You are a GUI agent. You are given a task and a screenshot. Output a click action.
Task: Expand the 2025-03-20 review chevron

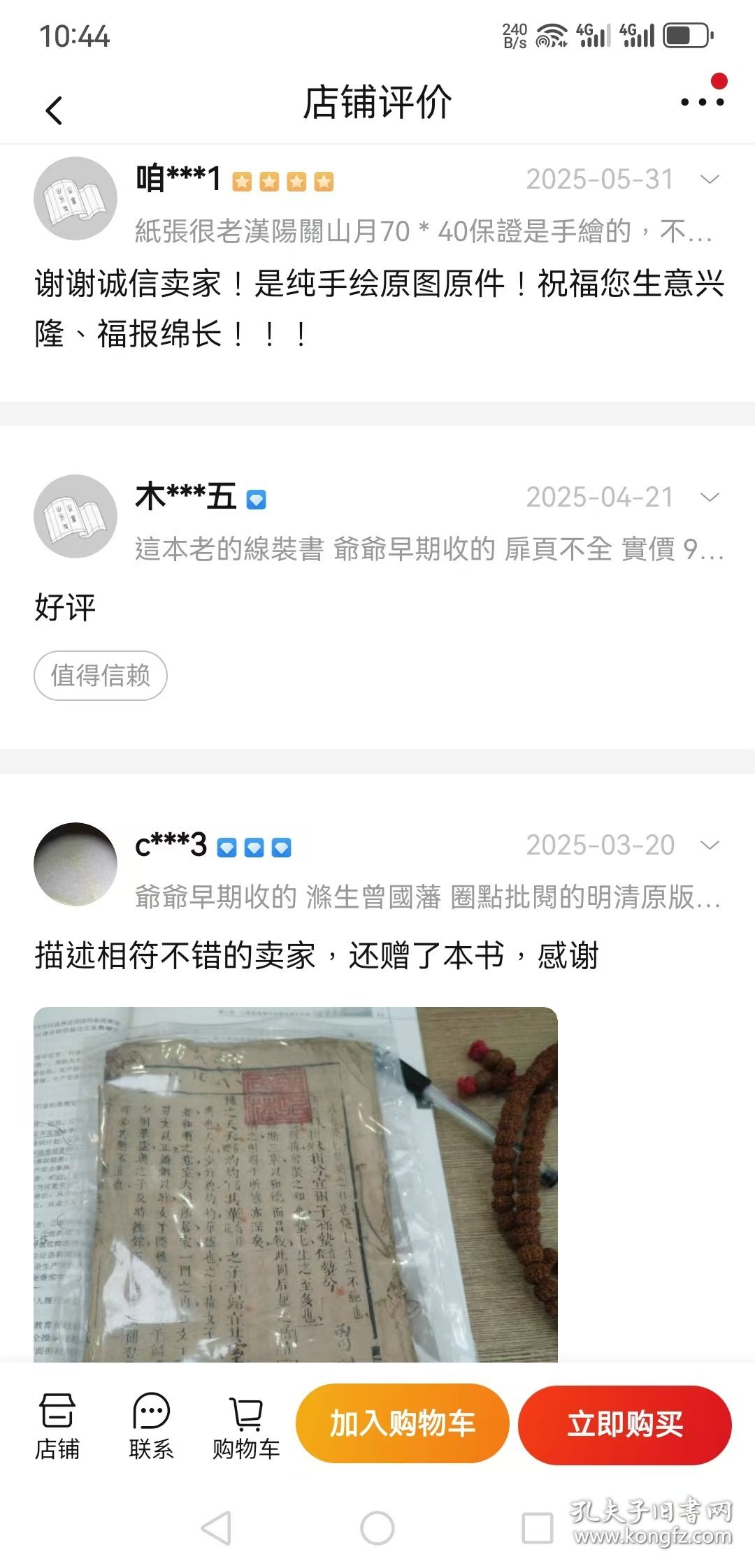708,845
